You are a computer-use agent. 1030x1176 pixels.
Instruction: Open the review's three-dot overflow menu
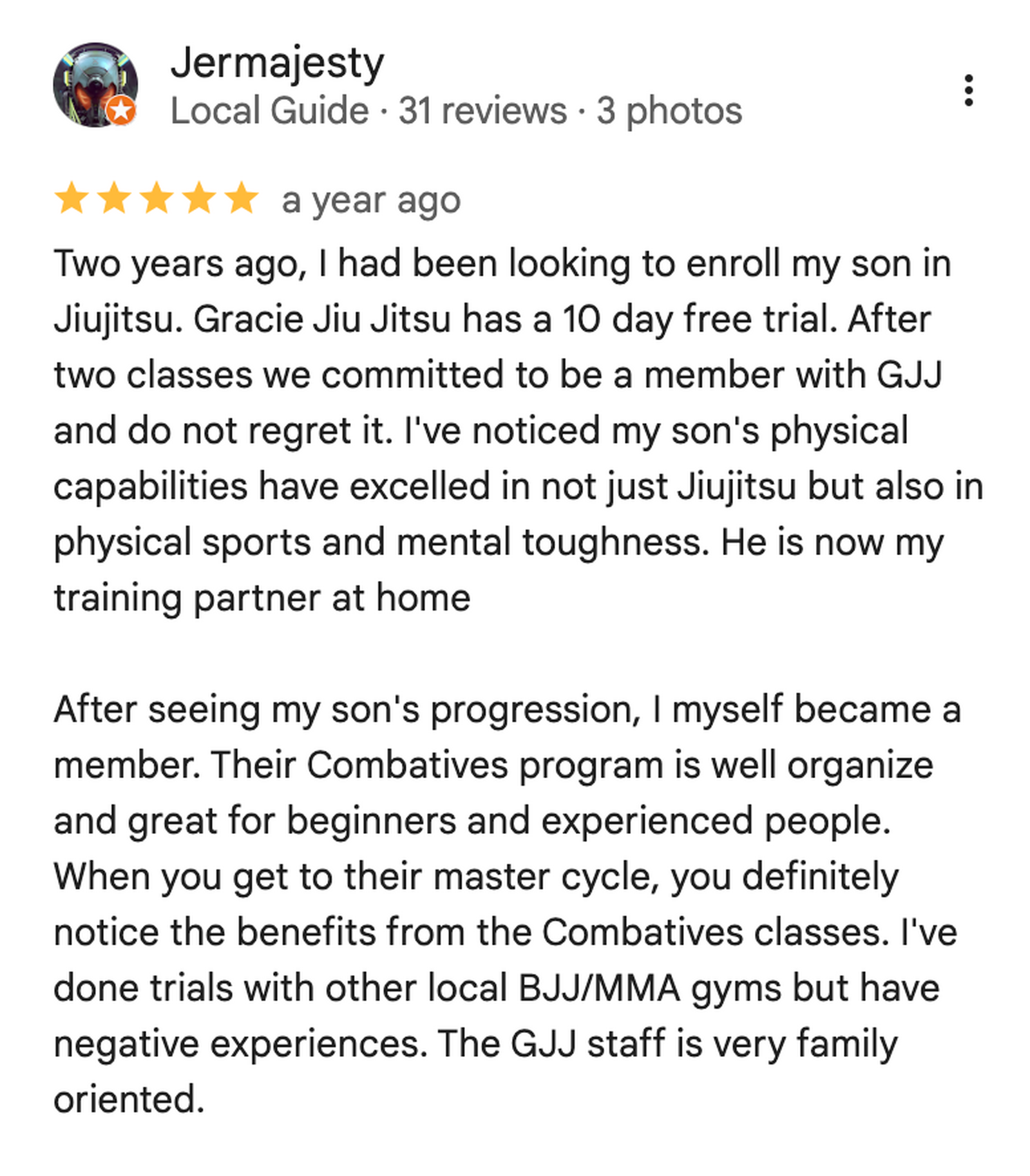pos(968,90)
